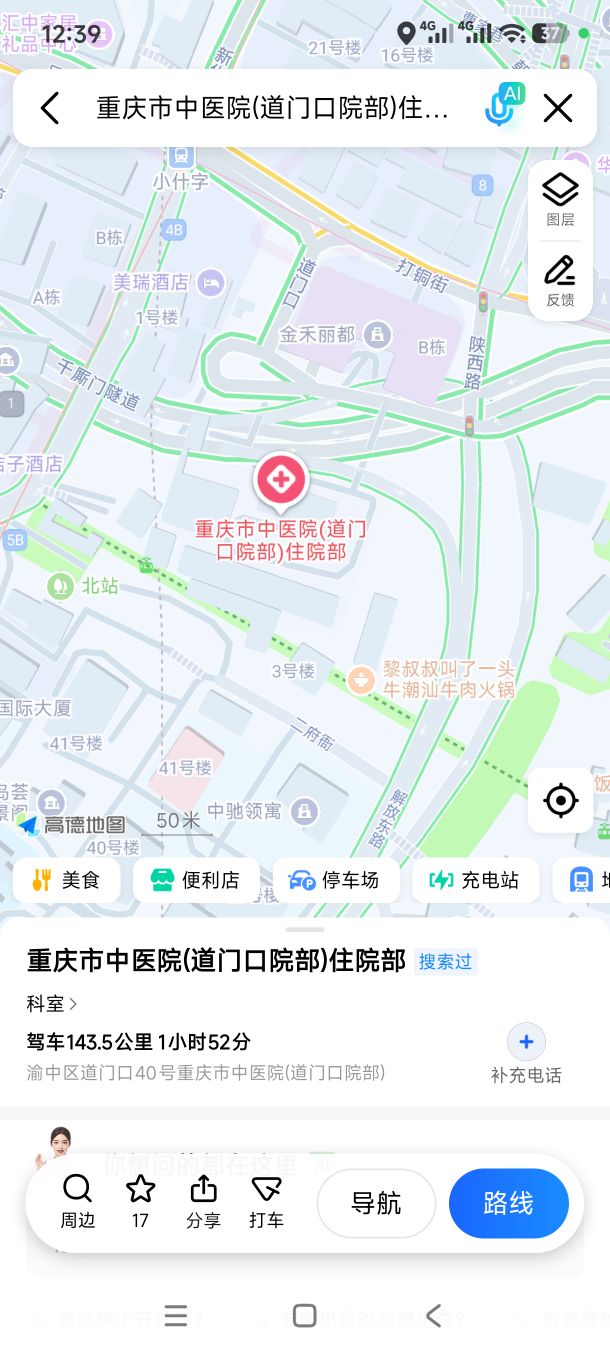This screenshot has height=1356, width=610.
Task: Open the search field for 重庆市中医院
Action: click(272, 108)
